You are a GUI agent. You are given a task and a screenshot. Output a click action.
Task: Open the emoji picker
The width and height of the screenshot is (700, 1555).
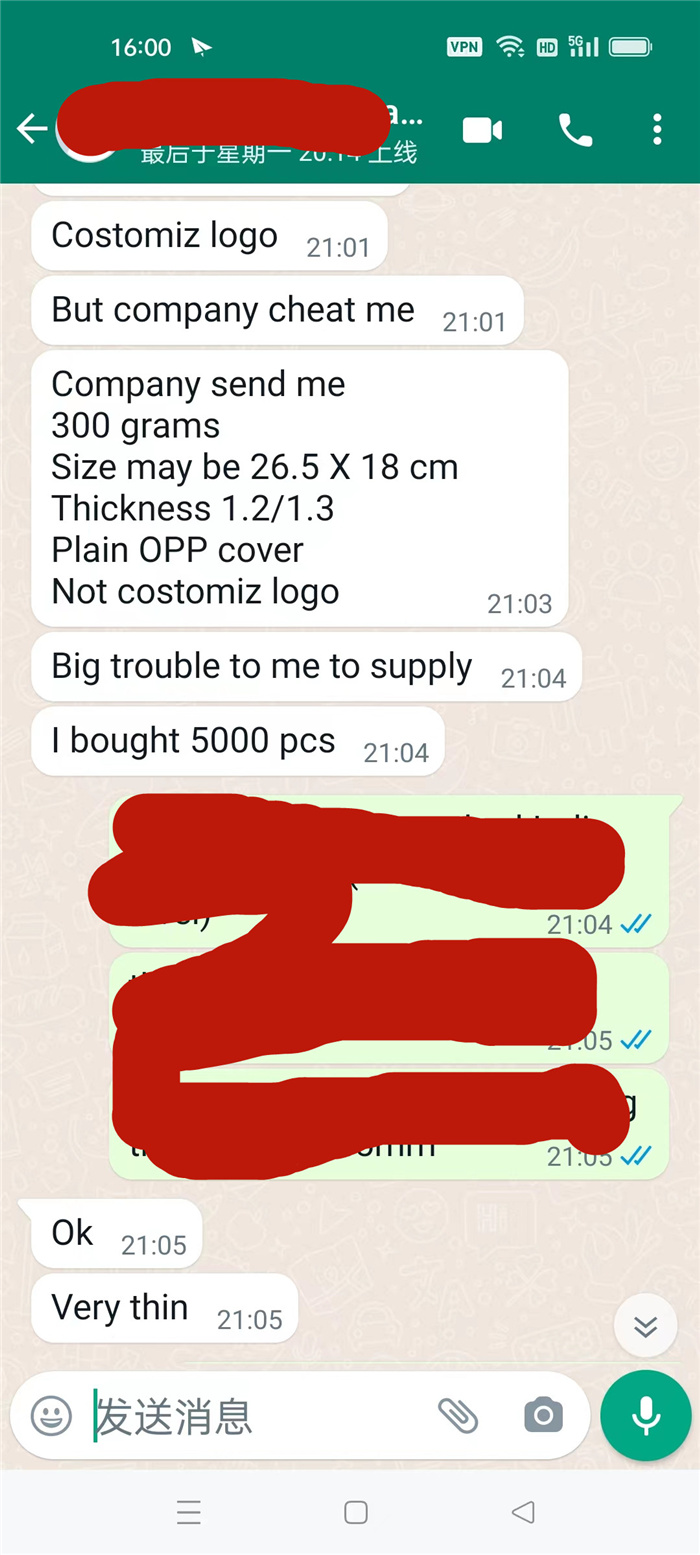(x=51, y=1416)
